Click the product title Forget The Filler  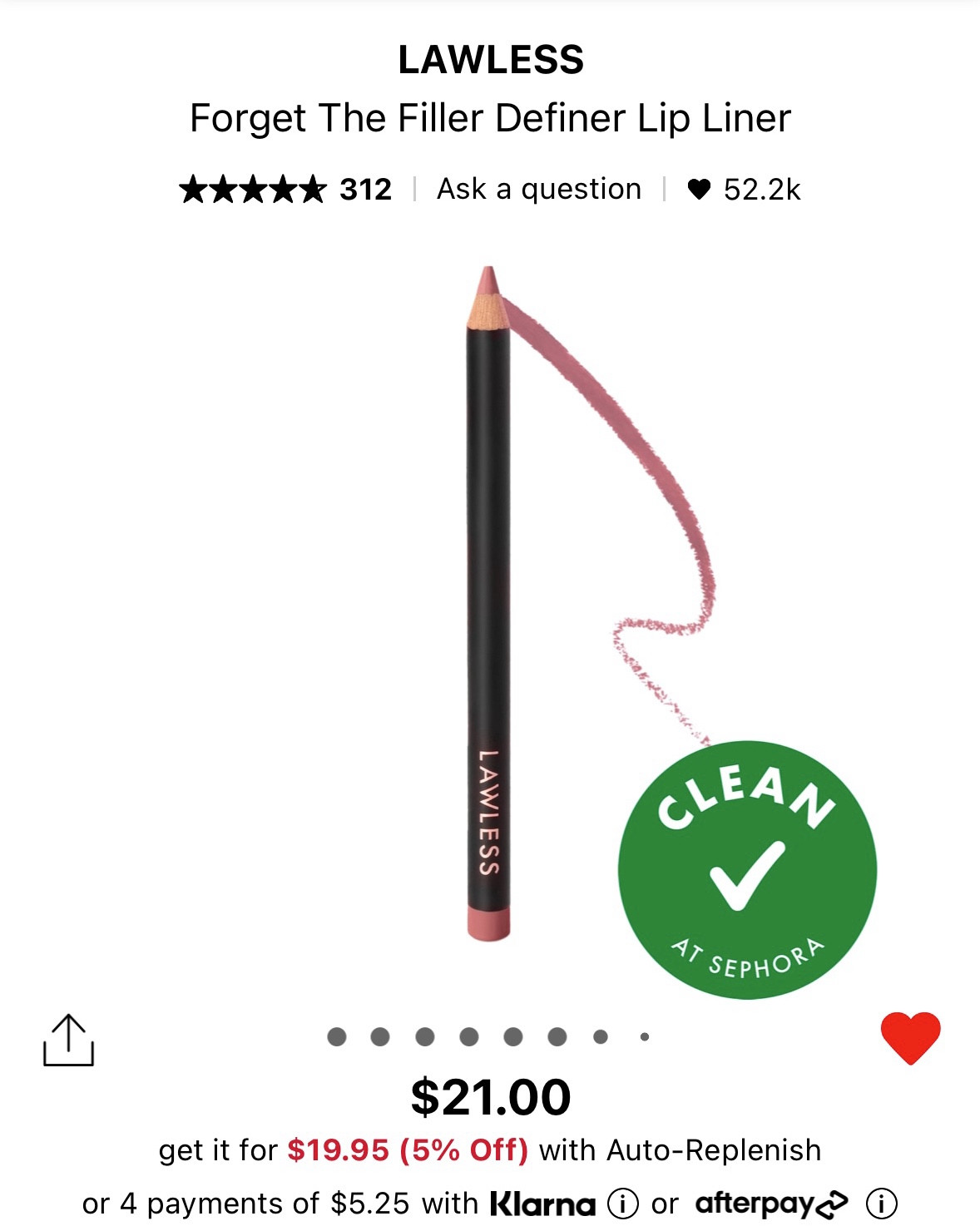[490, 118]
